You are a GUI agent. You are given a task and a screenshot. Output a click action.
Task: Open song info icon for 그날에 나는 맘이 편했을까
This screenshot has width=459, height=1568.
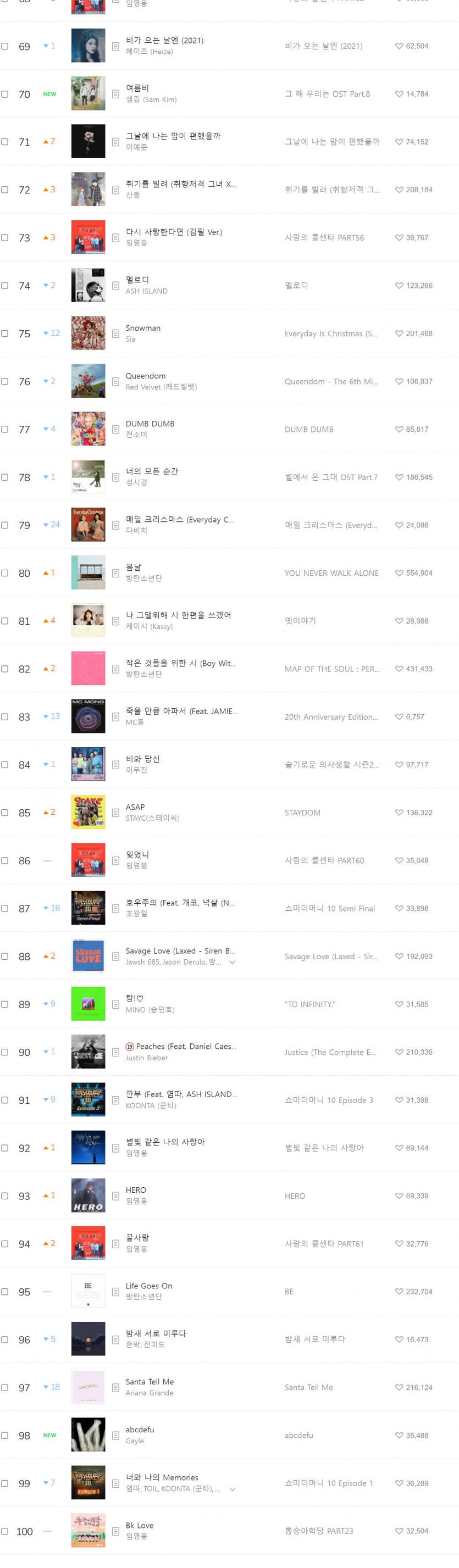[x=115, y=142]
